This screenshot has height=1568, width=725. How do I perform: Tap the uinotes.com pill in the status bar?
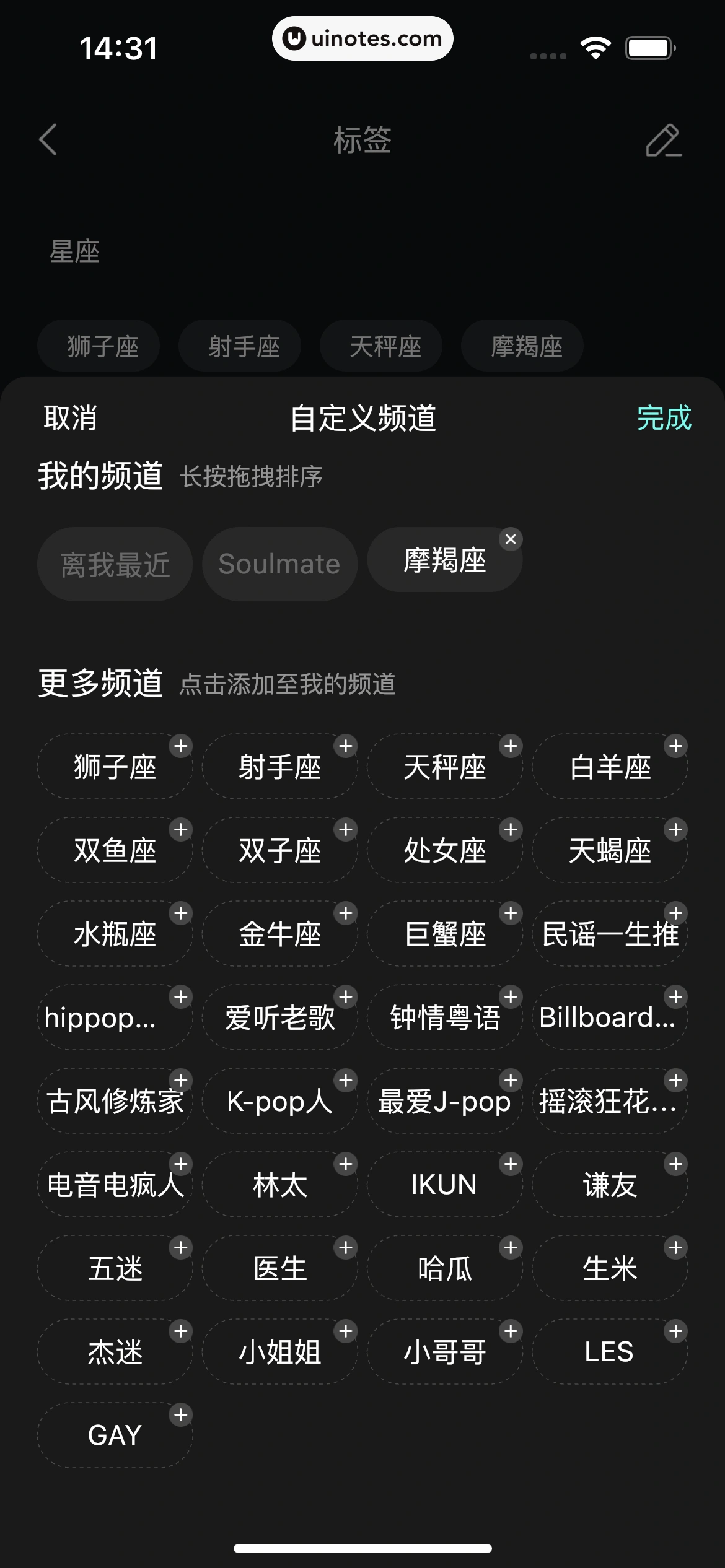coord(362,38)
